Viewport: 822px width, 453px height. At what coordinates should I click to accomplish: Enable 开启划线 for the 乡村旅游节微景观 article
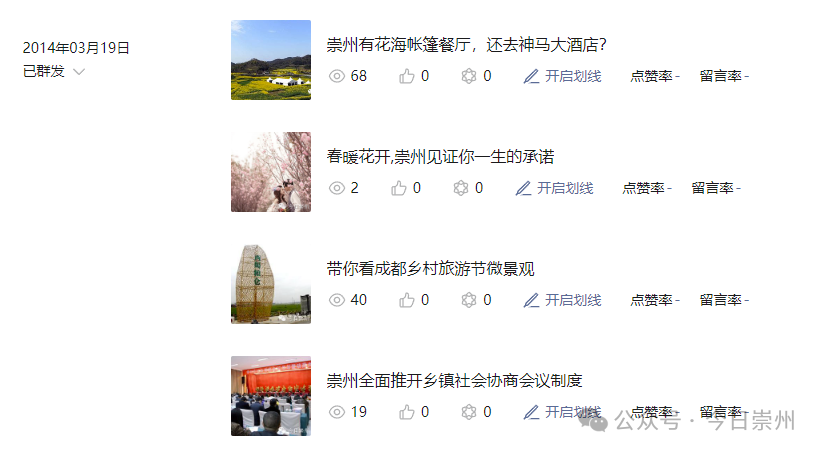coord(563,300)
